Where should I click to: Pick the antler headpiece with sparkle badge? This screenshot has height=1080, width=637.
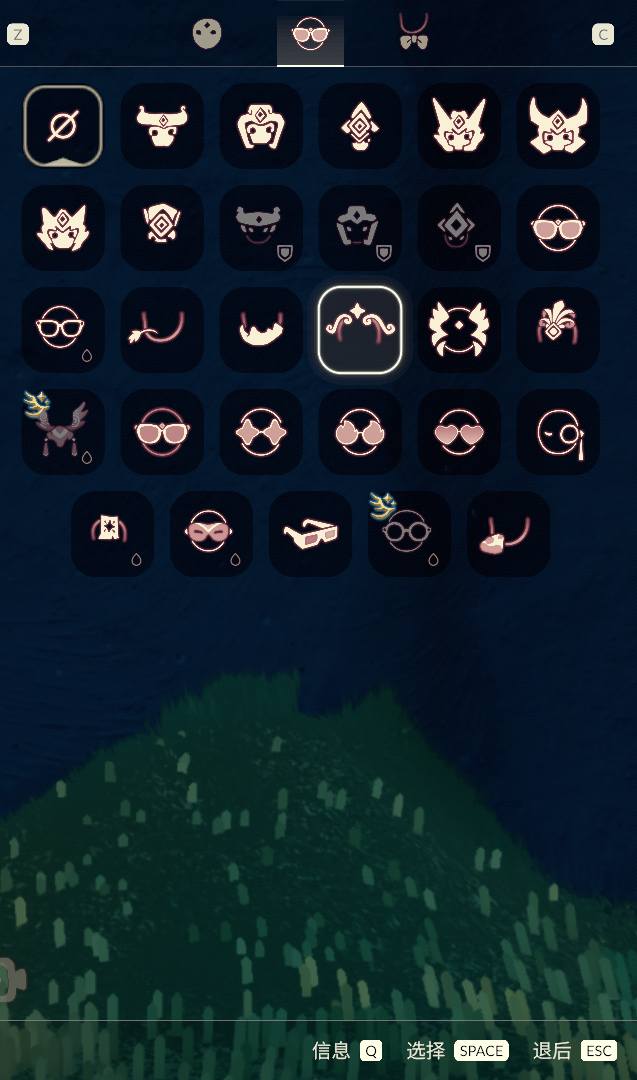click(x=62, y=432)
